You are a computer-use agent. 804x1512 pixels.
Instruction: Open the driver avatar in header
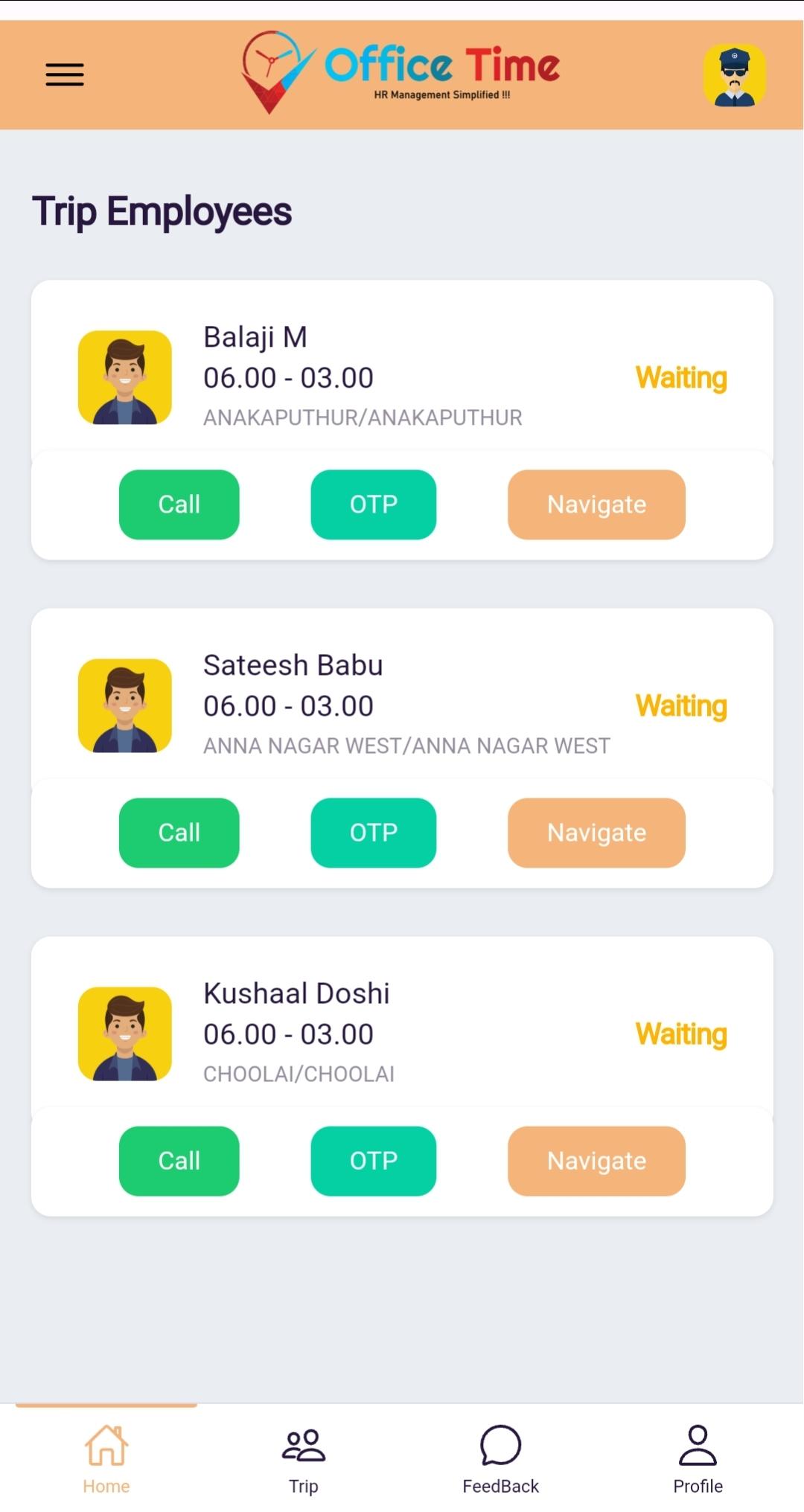pyautogui.click(x=735, y=75)
